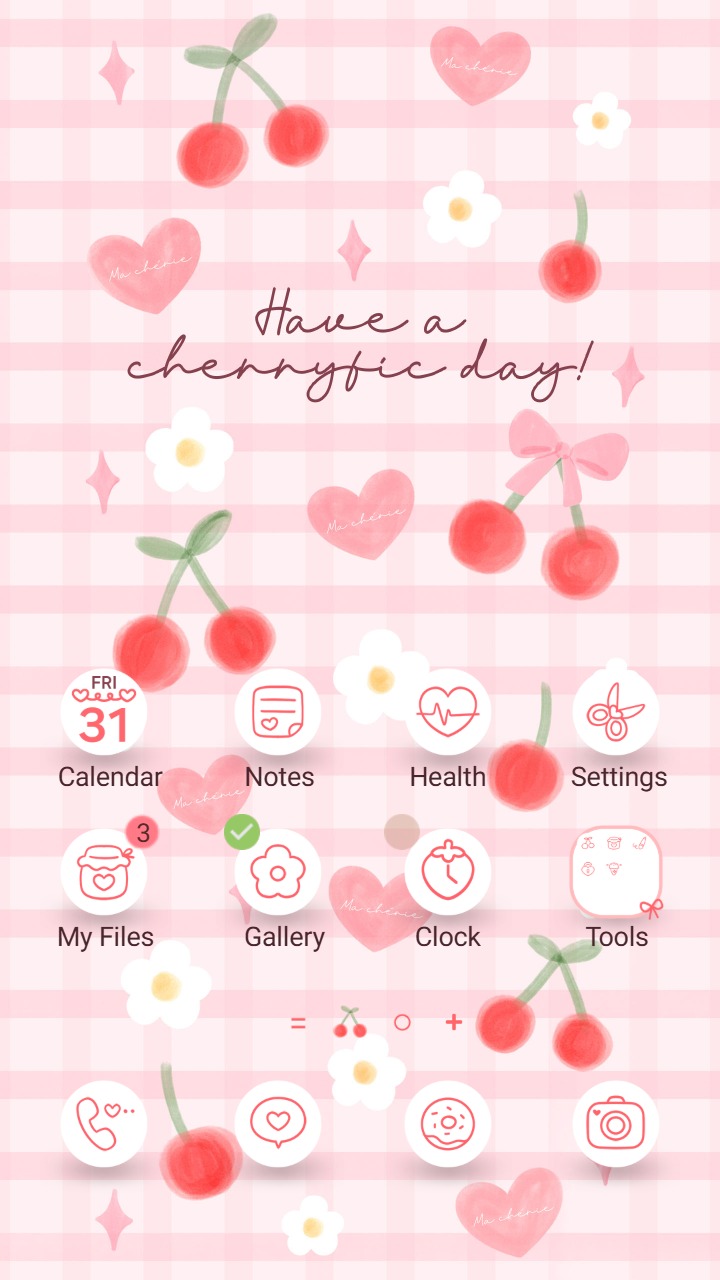Open the Clock app with persimmon icon
720x1280 pixels.
447,872
